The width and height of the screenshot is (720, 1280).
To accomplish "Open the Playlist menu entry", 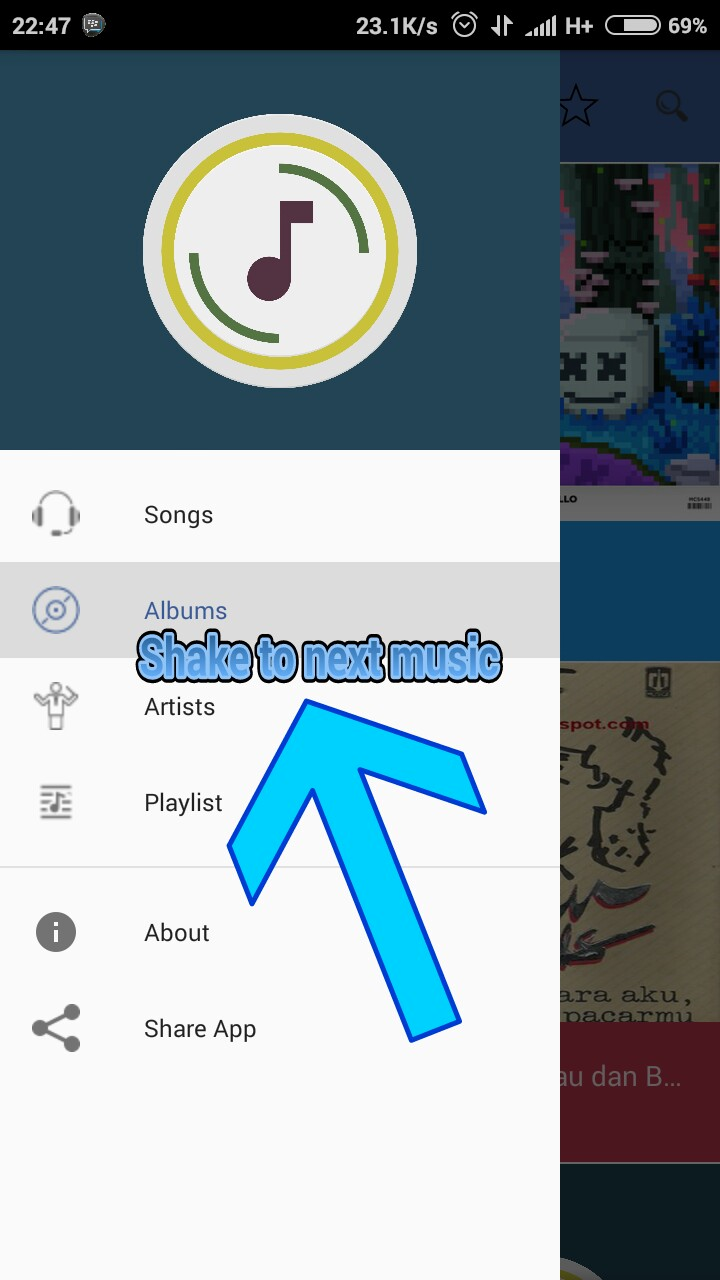I will pos(280,802).
